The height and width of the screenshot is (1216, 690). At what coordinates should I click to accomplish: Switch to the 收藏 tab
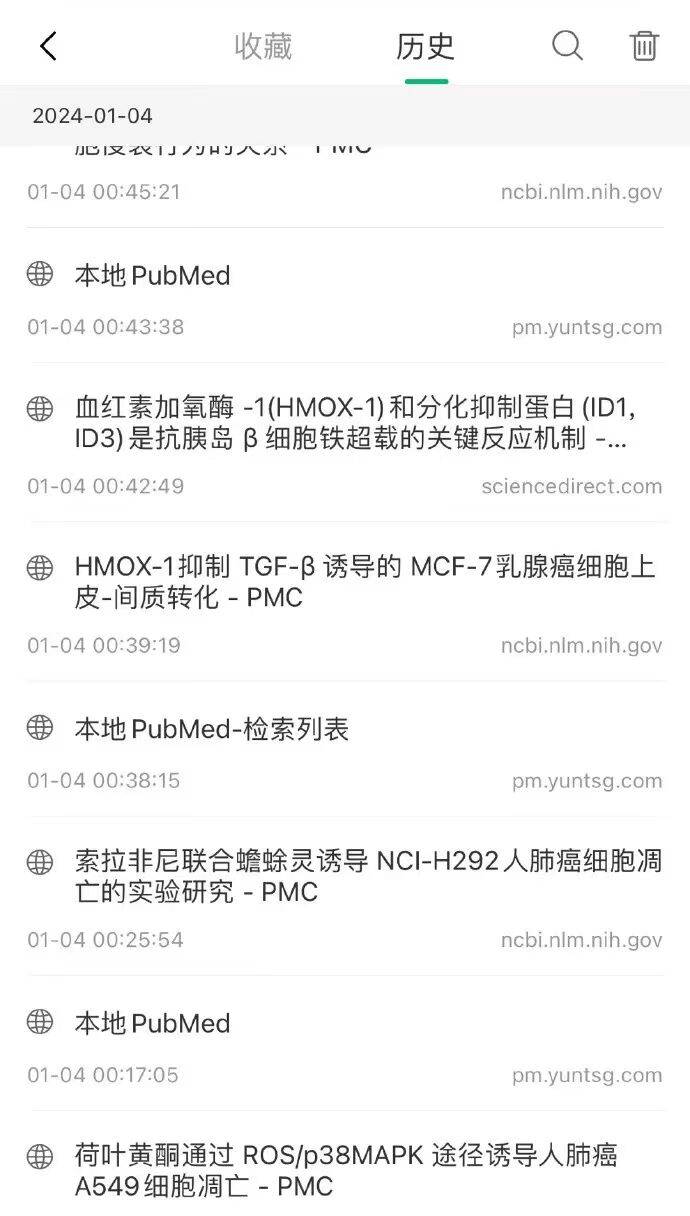[263, 46]
